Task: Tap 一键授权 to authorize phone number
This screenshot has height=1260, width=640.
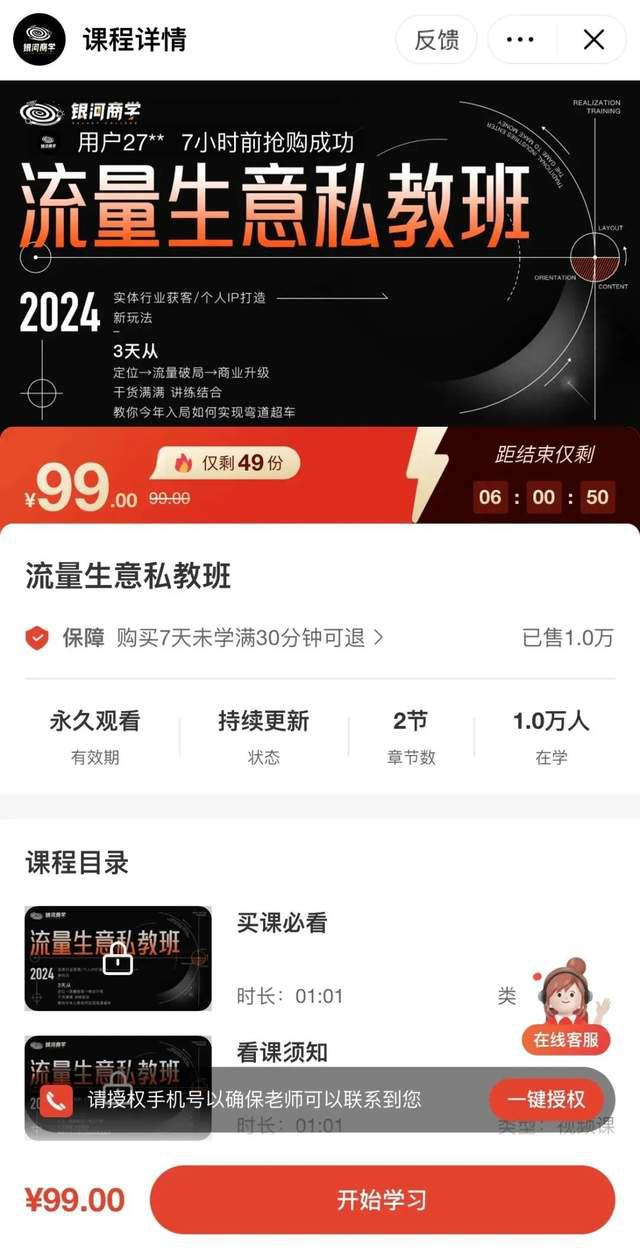Action: click(x=546, y=1100)
